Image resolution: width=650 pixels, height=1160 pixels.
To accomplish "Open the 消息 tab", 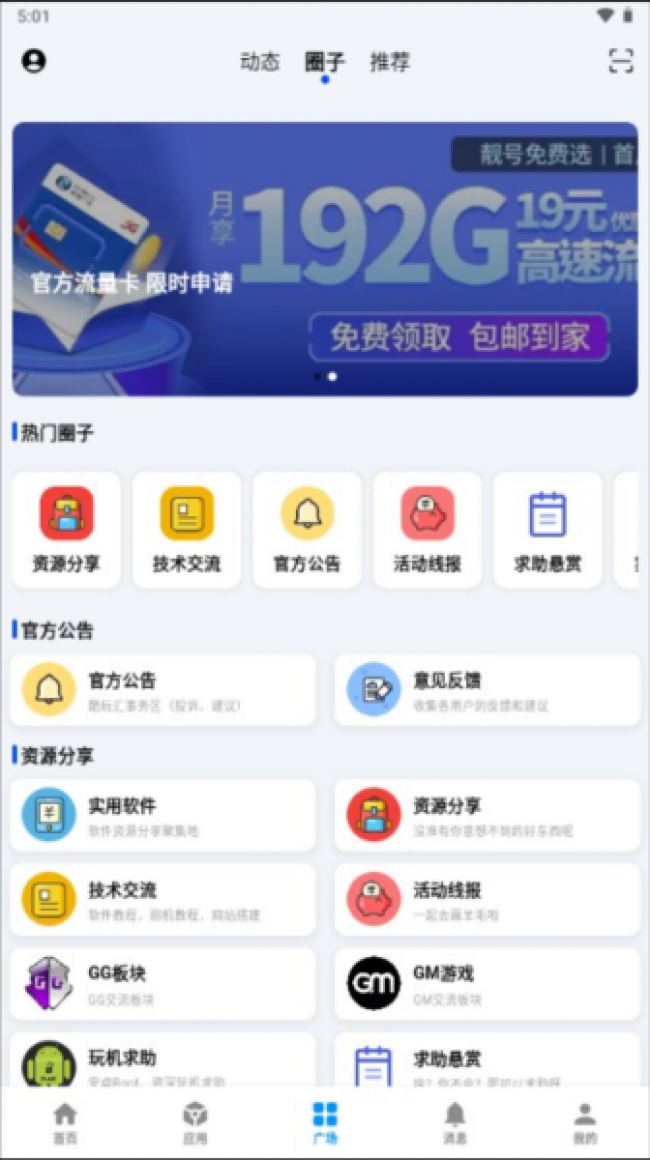I will 455,1122.
